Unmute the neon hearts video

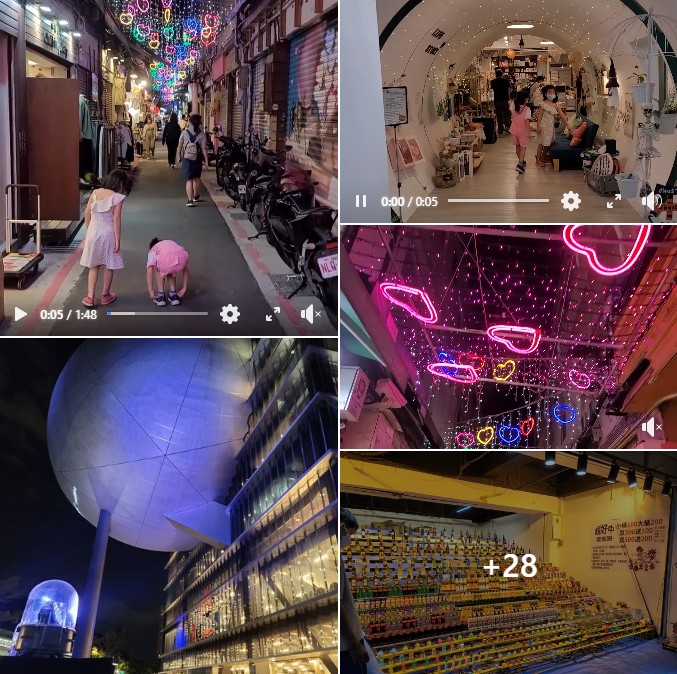652,428
